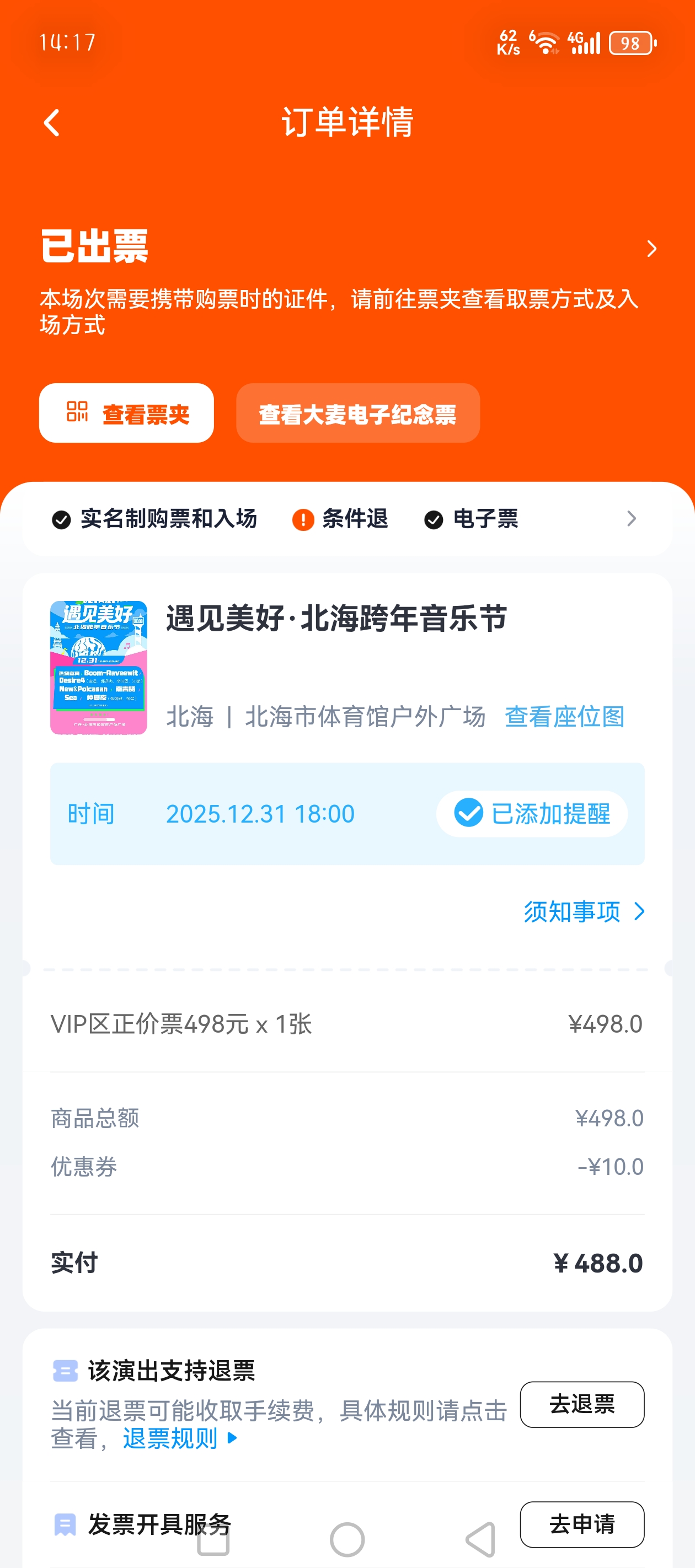Tap 去申请 for invoice service
Viewport: 695px width, 1568px height.
pyautogui.click(x=582, y=1523)
